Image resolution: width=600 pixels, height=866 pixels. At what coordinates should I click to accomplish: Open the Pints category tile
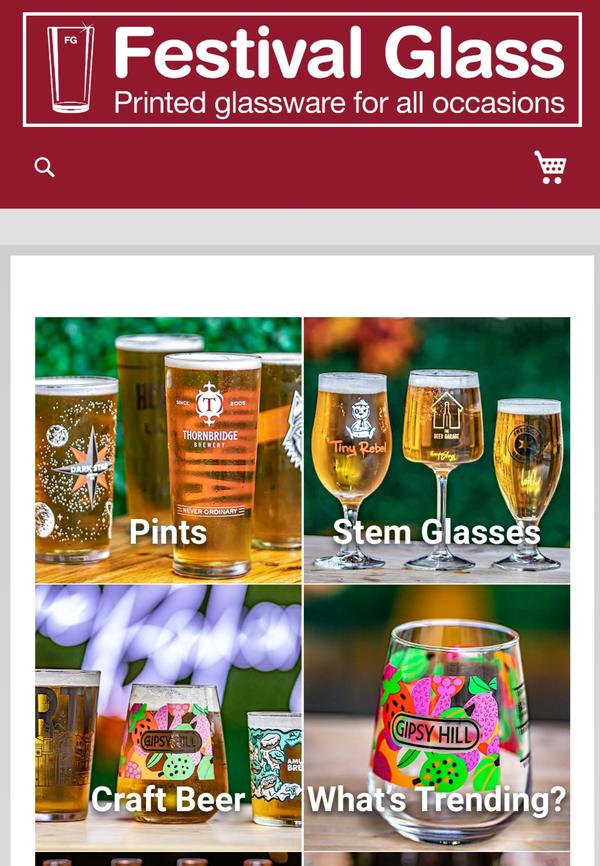(x=168, y=450)
